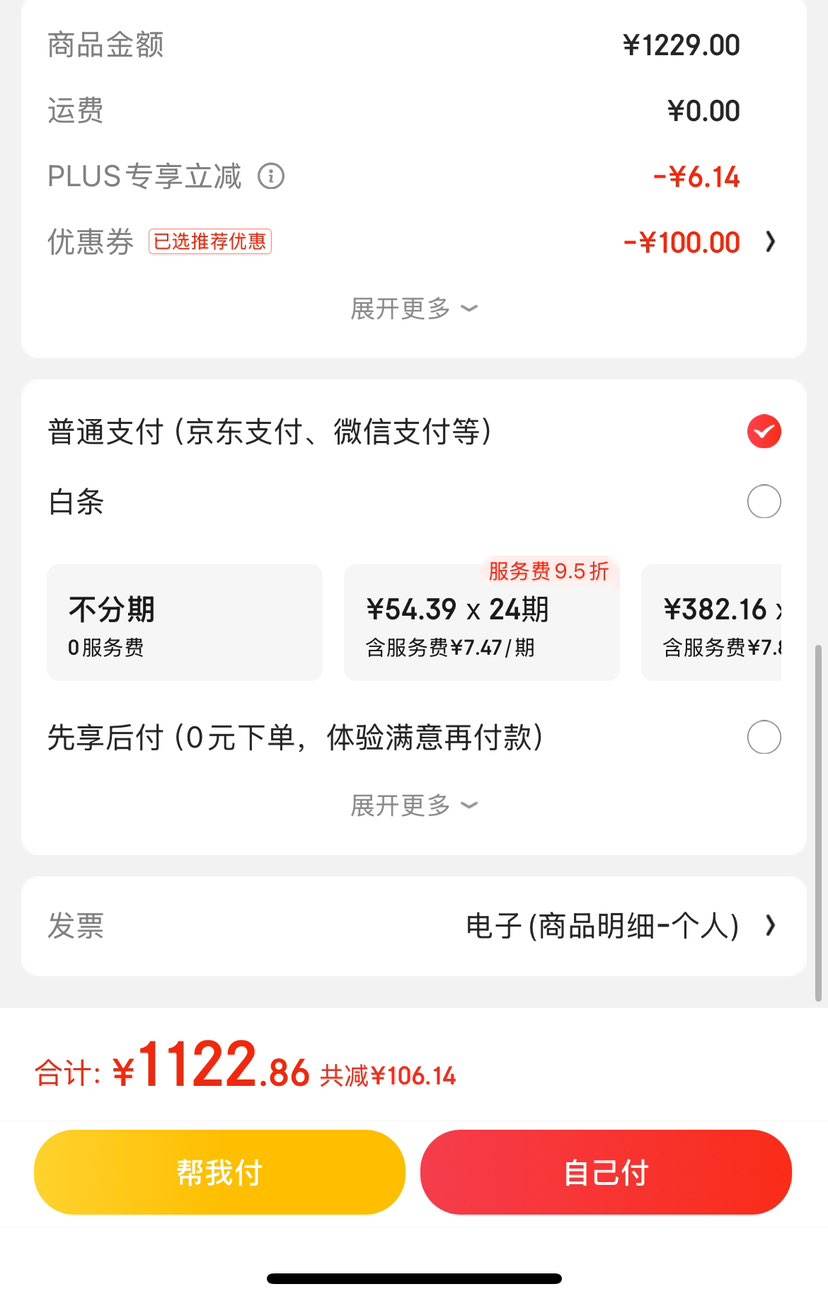Click the 已选推荐优惠 coupon tag
Image resolution: width=828 pixels, height=1301 pixels.
tap(209, 242)
